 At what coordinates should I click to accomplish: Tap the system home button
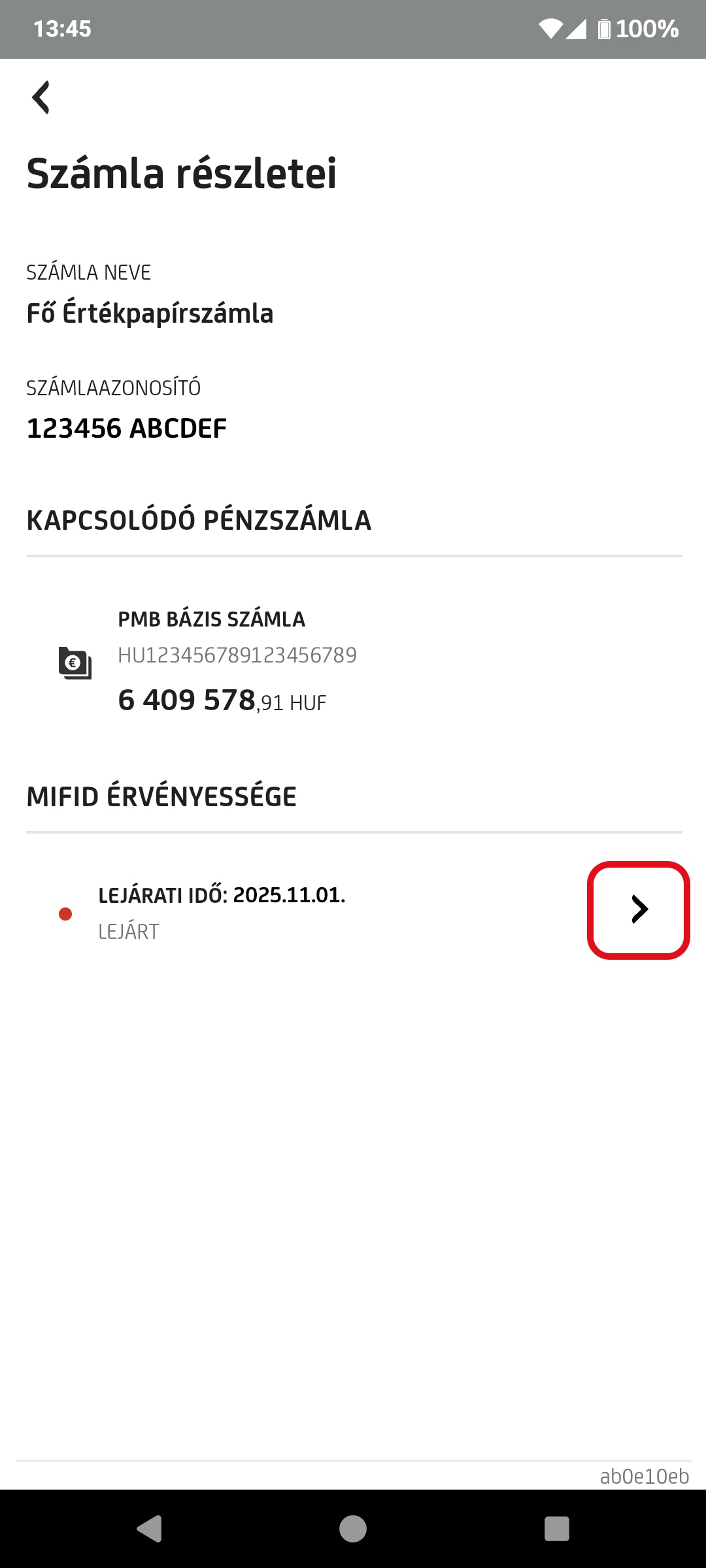pos(353,1529)
